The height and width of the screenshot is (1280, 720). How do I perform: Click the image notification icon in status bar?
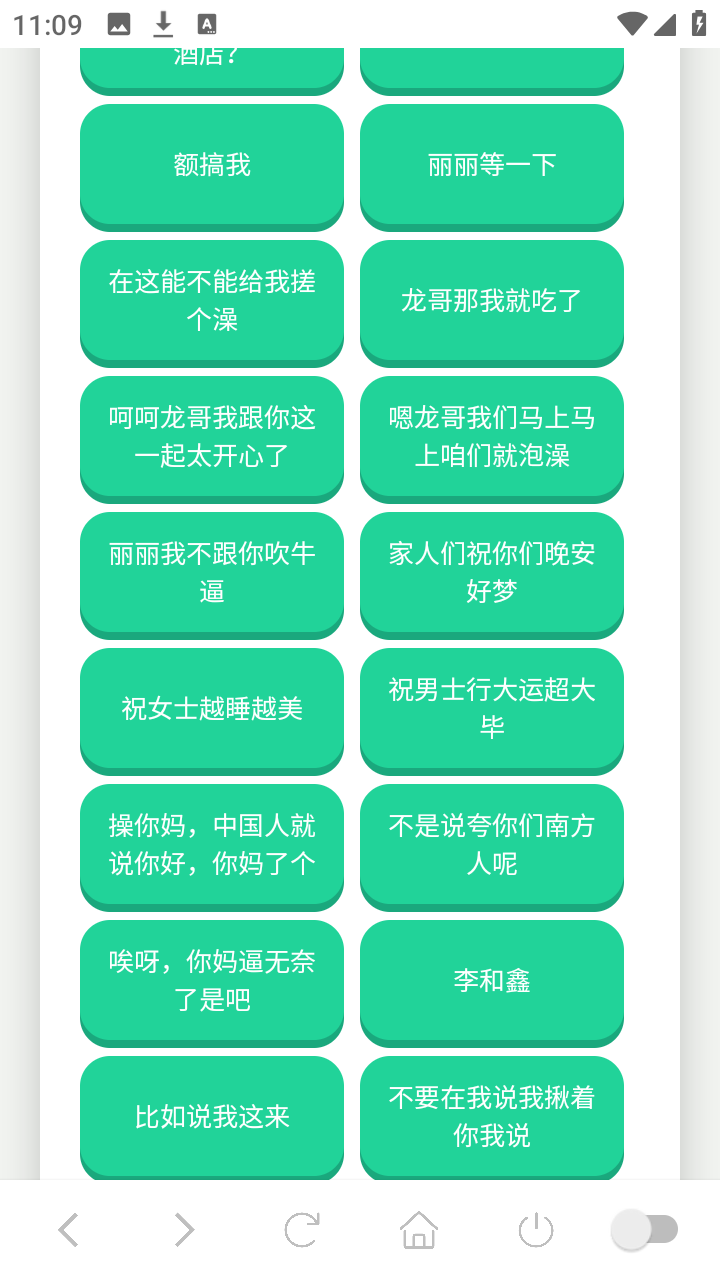click(117, 22)
